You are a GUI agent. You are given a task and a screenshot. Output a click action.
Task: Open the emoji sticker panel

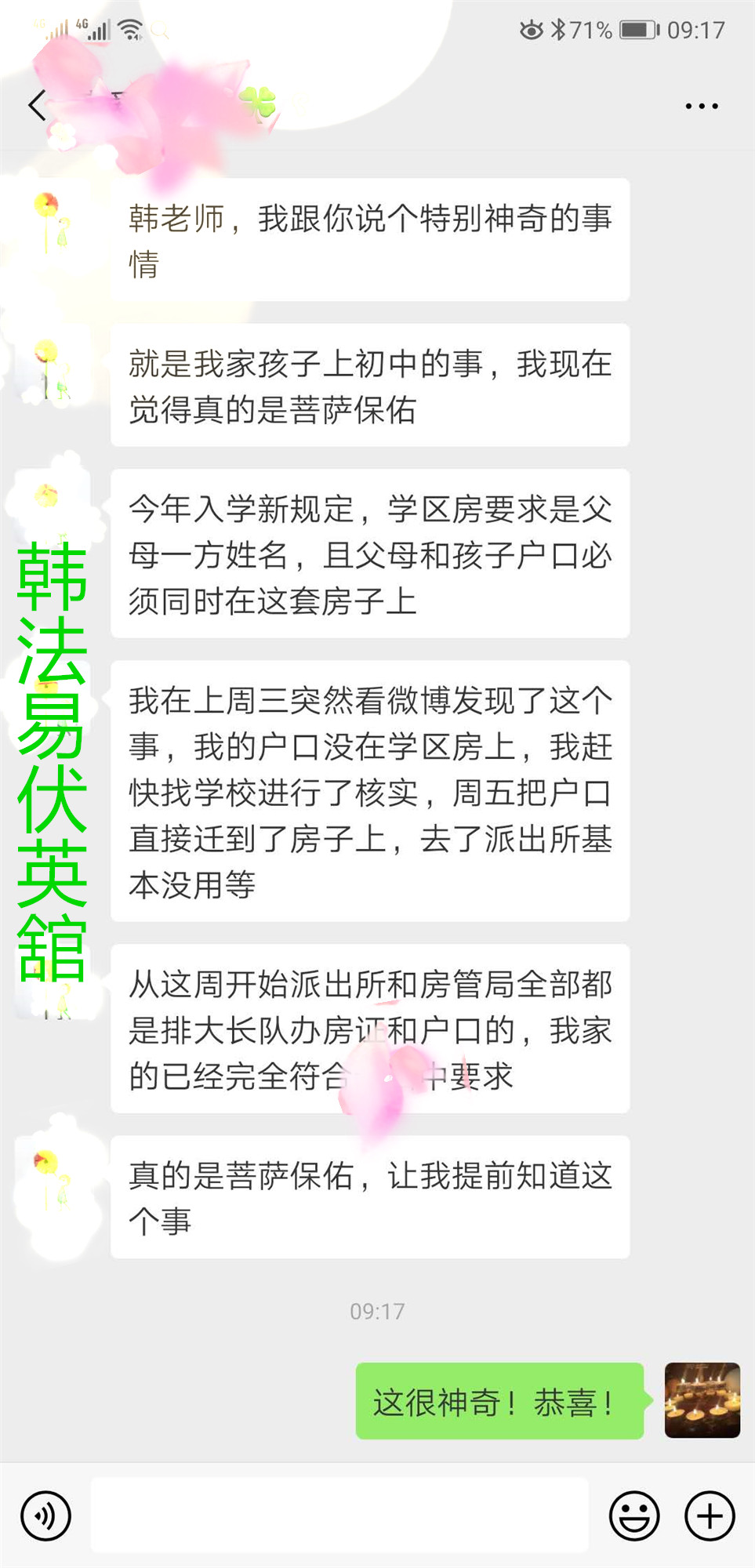633,1515
